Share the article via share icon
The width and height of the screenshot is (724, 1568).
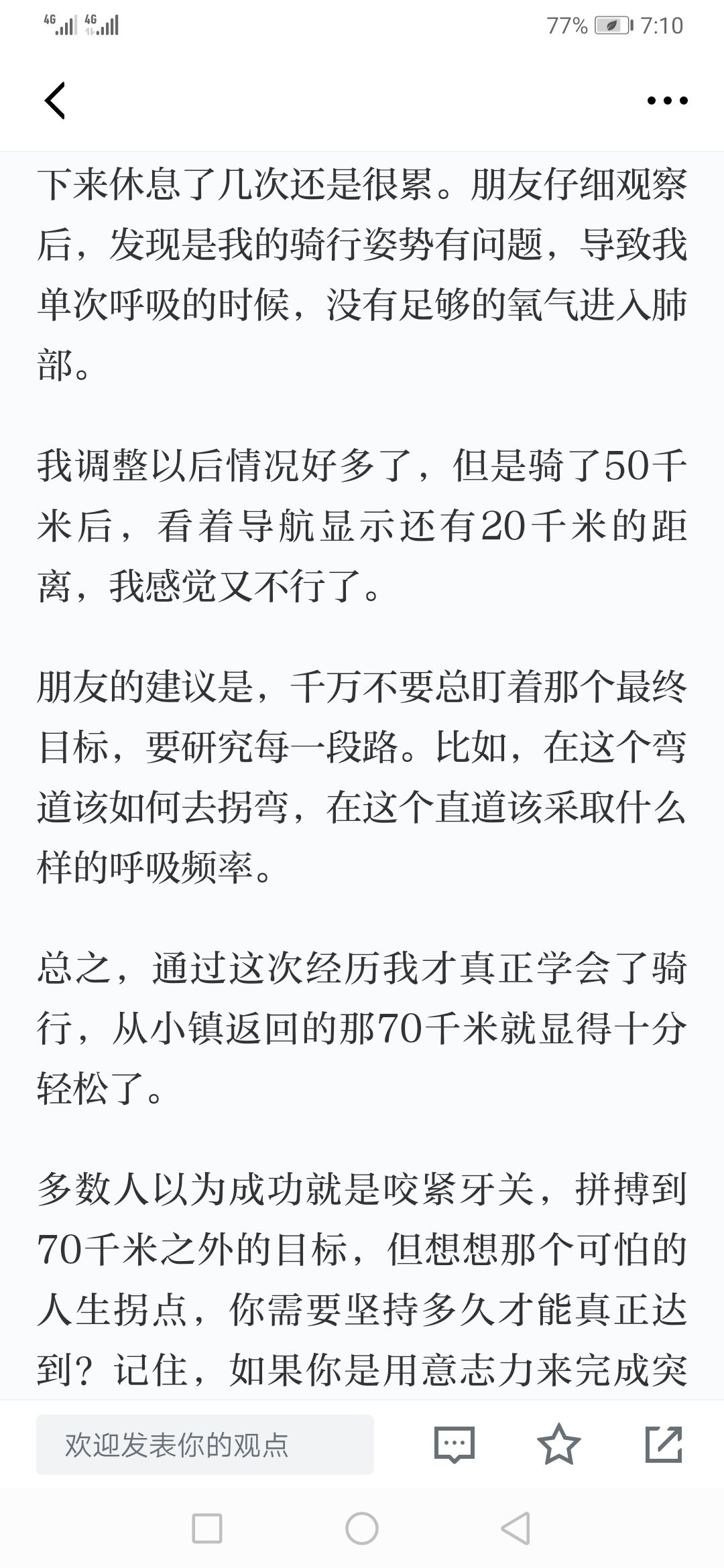(664, 1444)
